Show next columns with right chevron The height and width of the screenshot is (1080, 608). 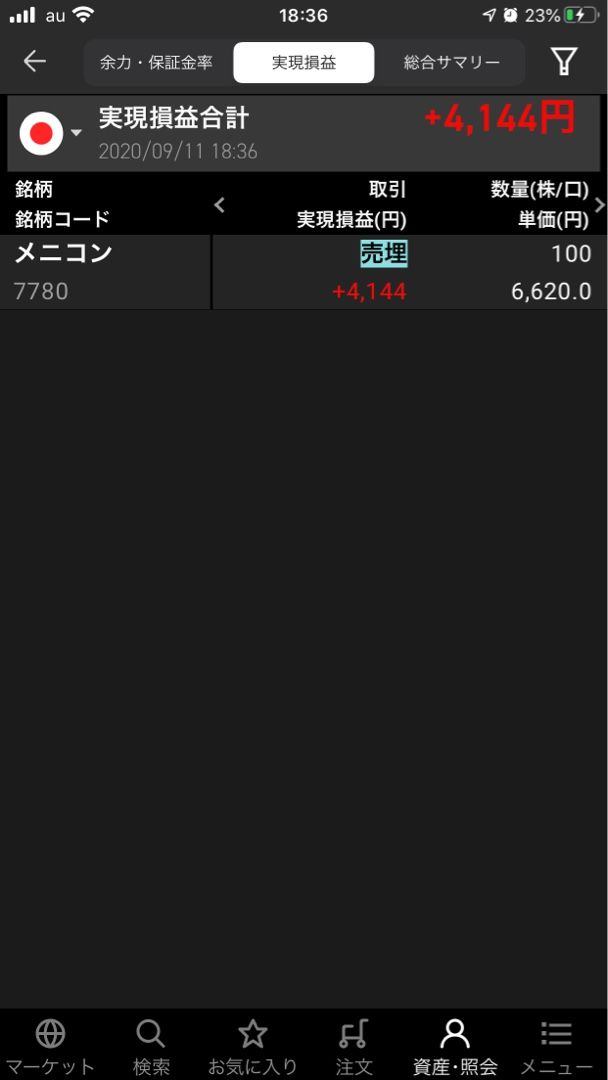pos(599,205)
